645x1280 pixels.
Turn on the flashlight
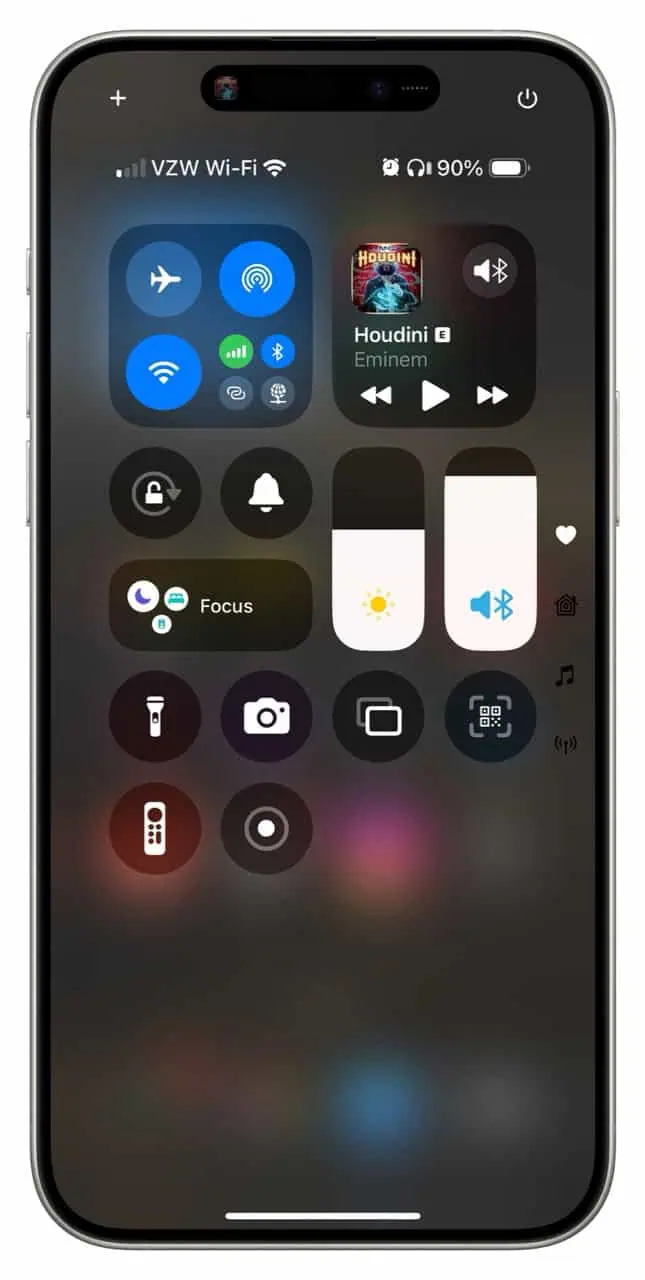click(155, 716)
